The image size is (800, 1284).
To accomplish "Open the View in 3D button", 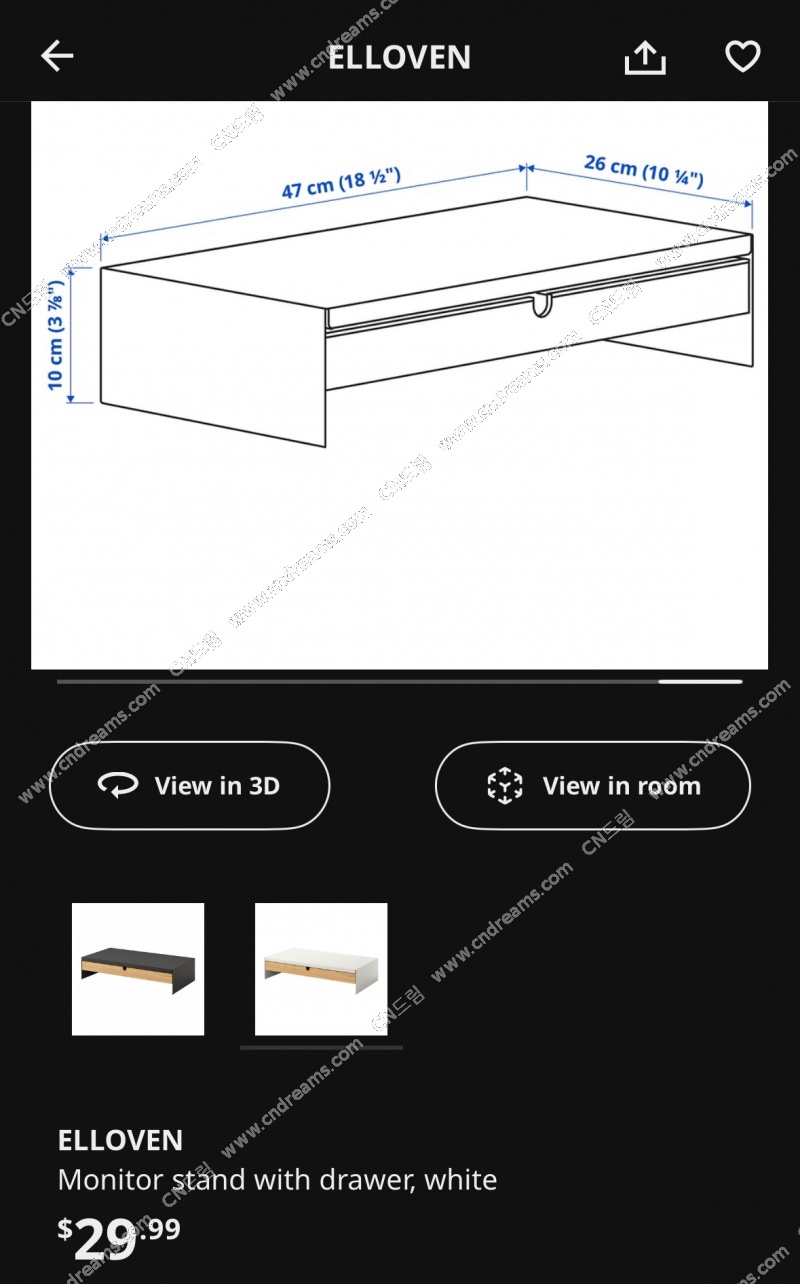I will 189,786.
